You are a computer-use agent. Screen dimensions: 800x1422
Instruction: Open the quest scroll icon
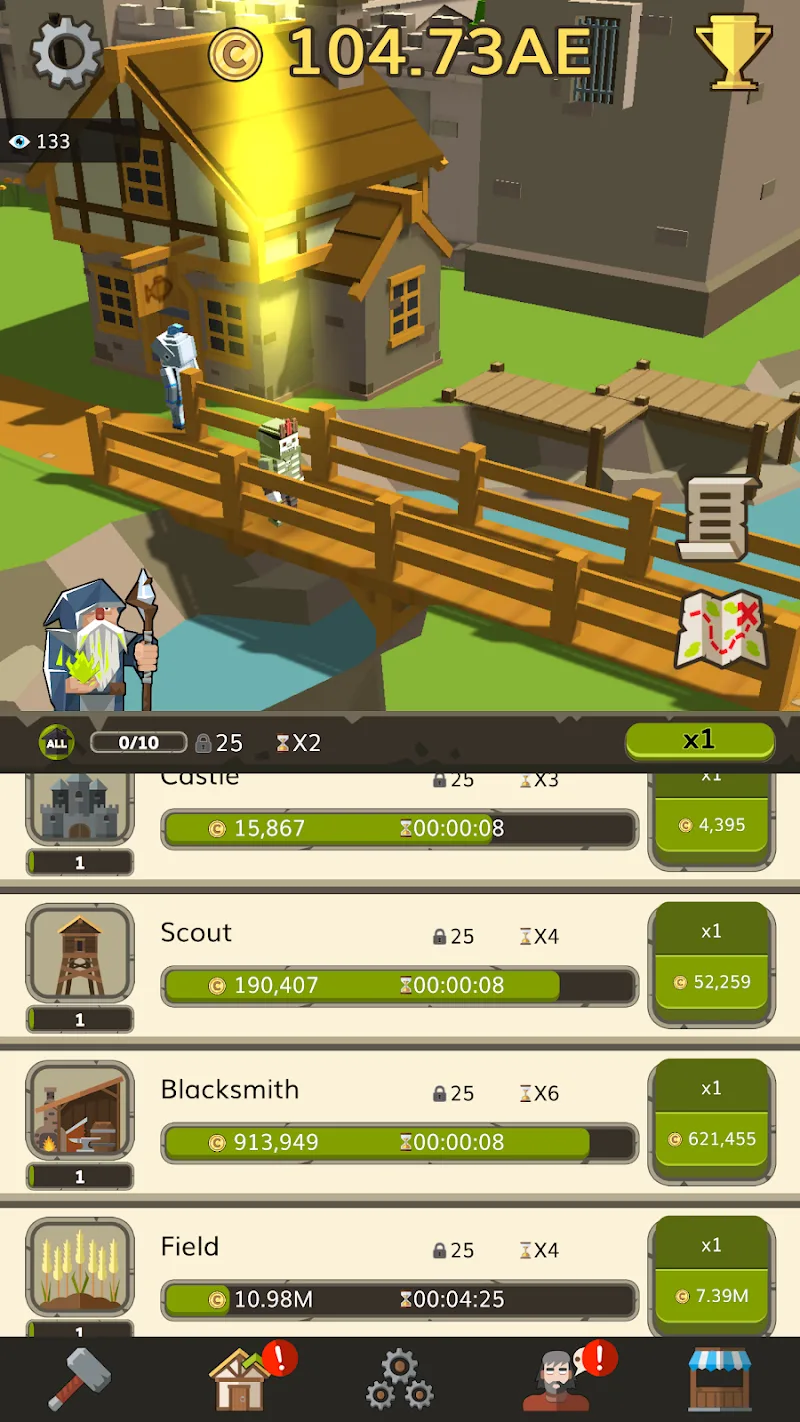(x=716, y=520)
